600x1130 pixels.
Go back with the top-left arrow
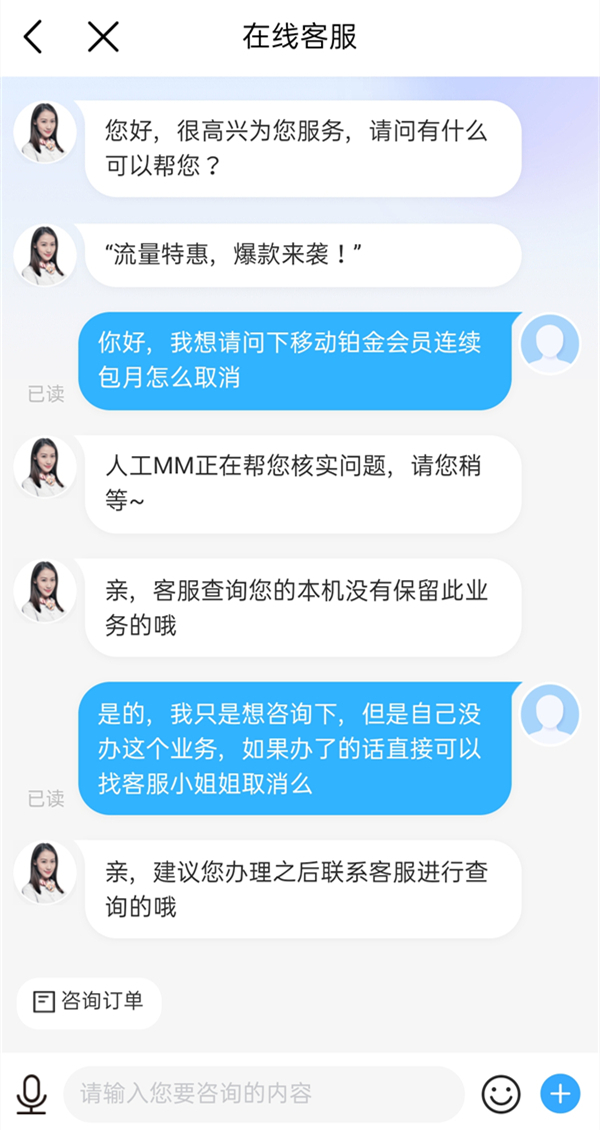(x=34, y=37)
